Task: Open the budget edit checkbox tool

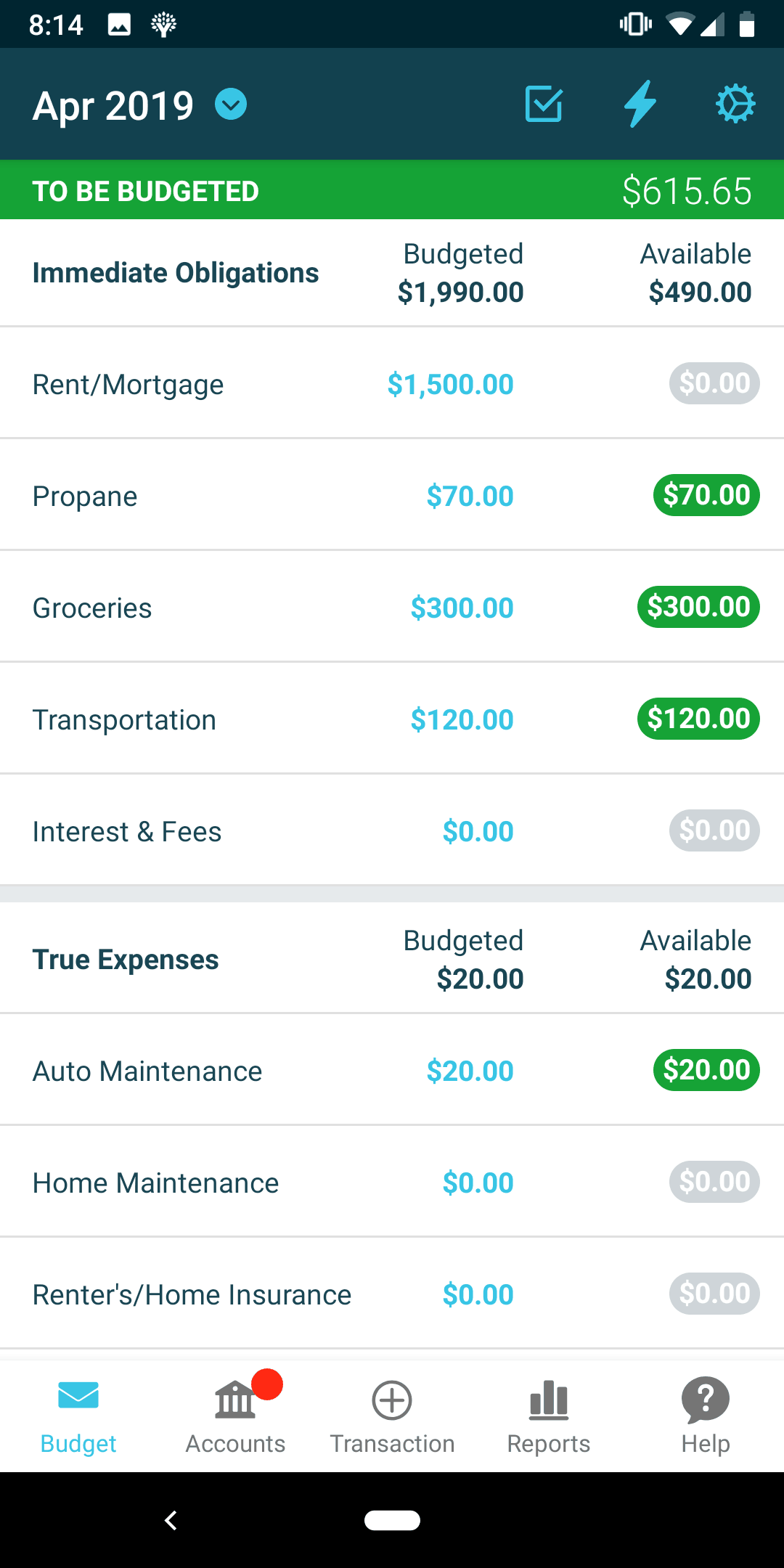Action: 543,104
